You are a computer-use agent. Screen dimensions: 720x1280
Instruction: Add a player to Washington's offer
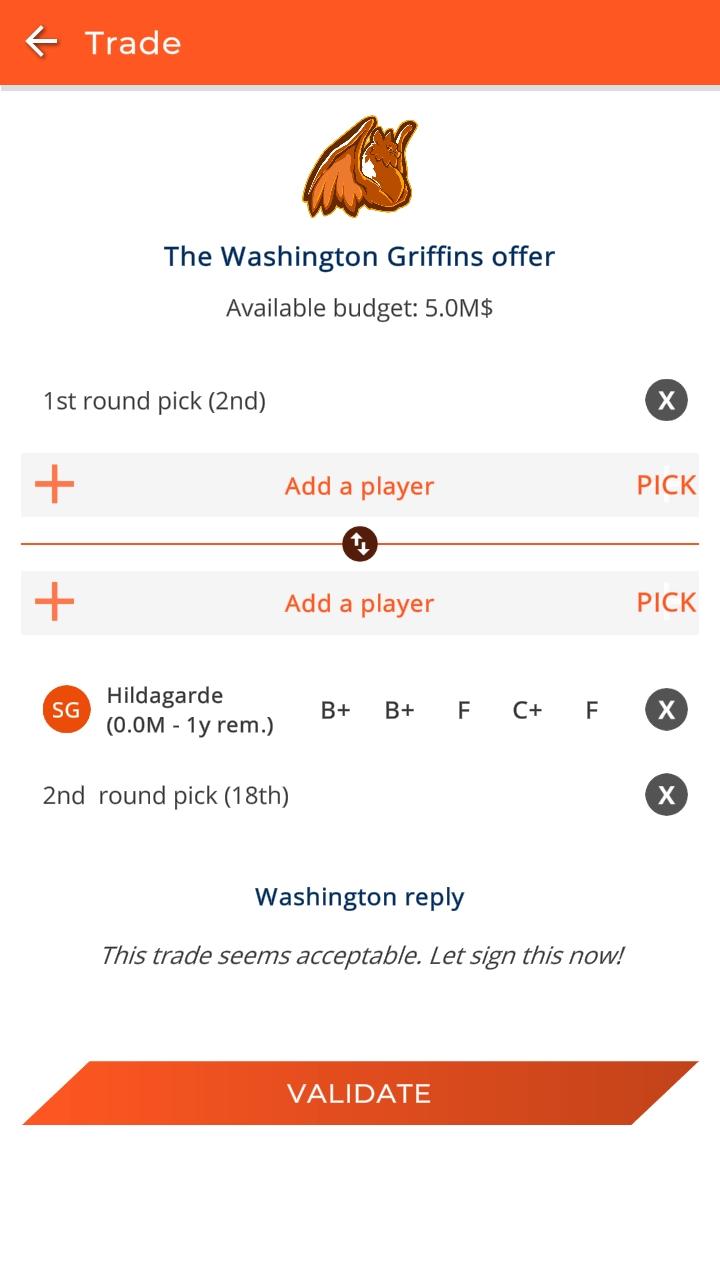359,486
